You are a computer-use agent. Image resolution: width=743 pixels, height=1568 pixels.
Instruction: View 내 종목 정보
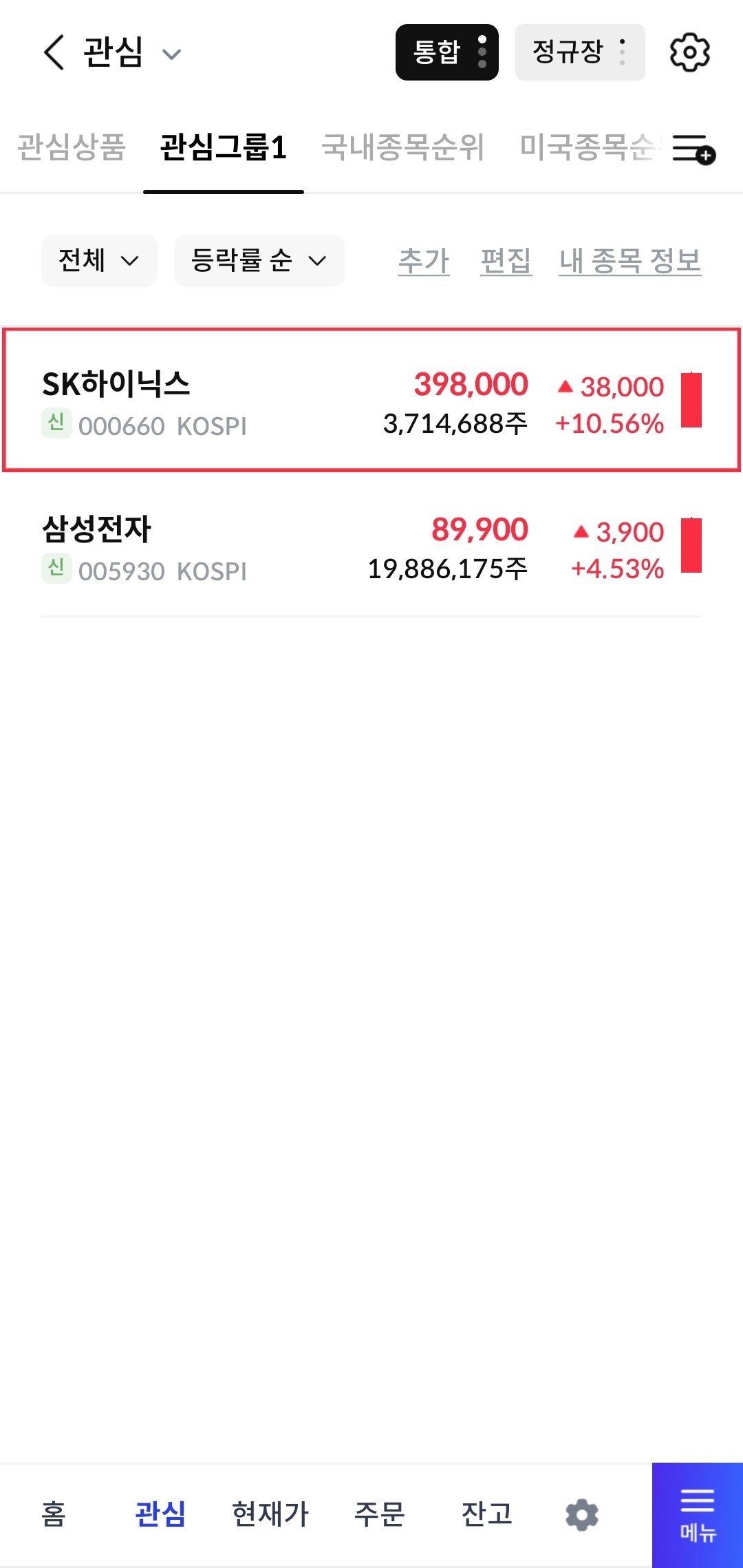coord(629,260)
